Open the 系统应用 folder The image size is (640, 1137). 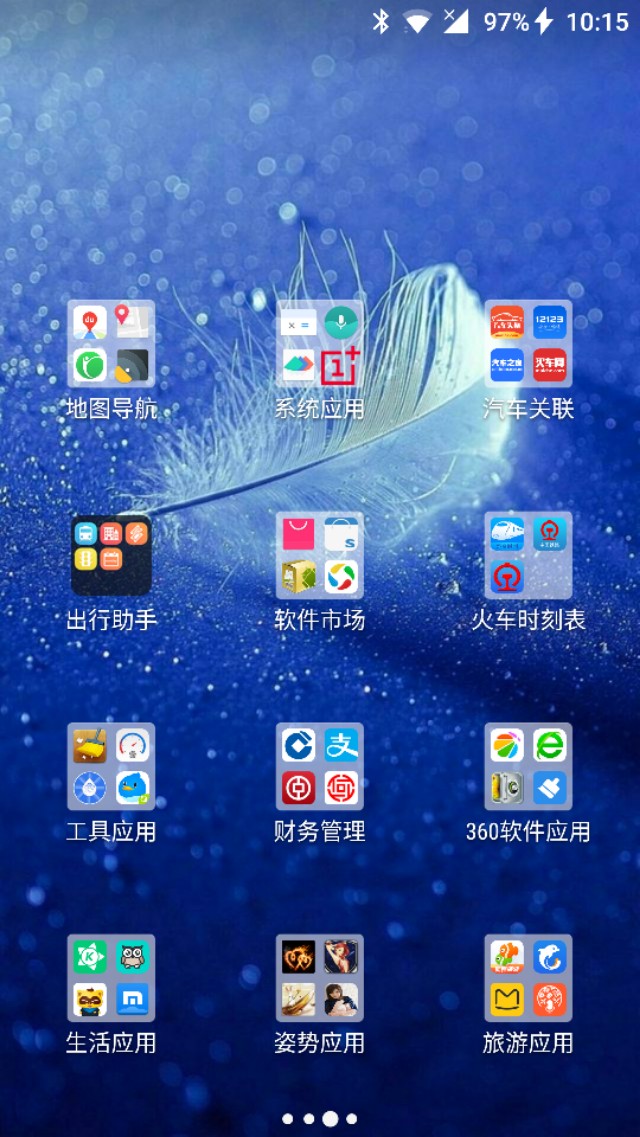pos(320,344)
